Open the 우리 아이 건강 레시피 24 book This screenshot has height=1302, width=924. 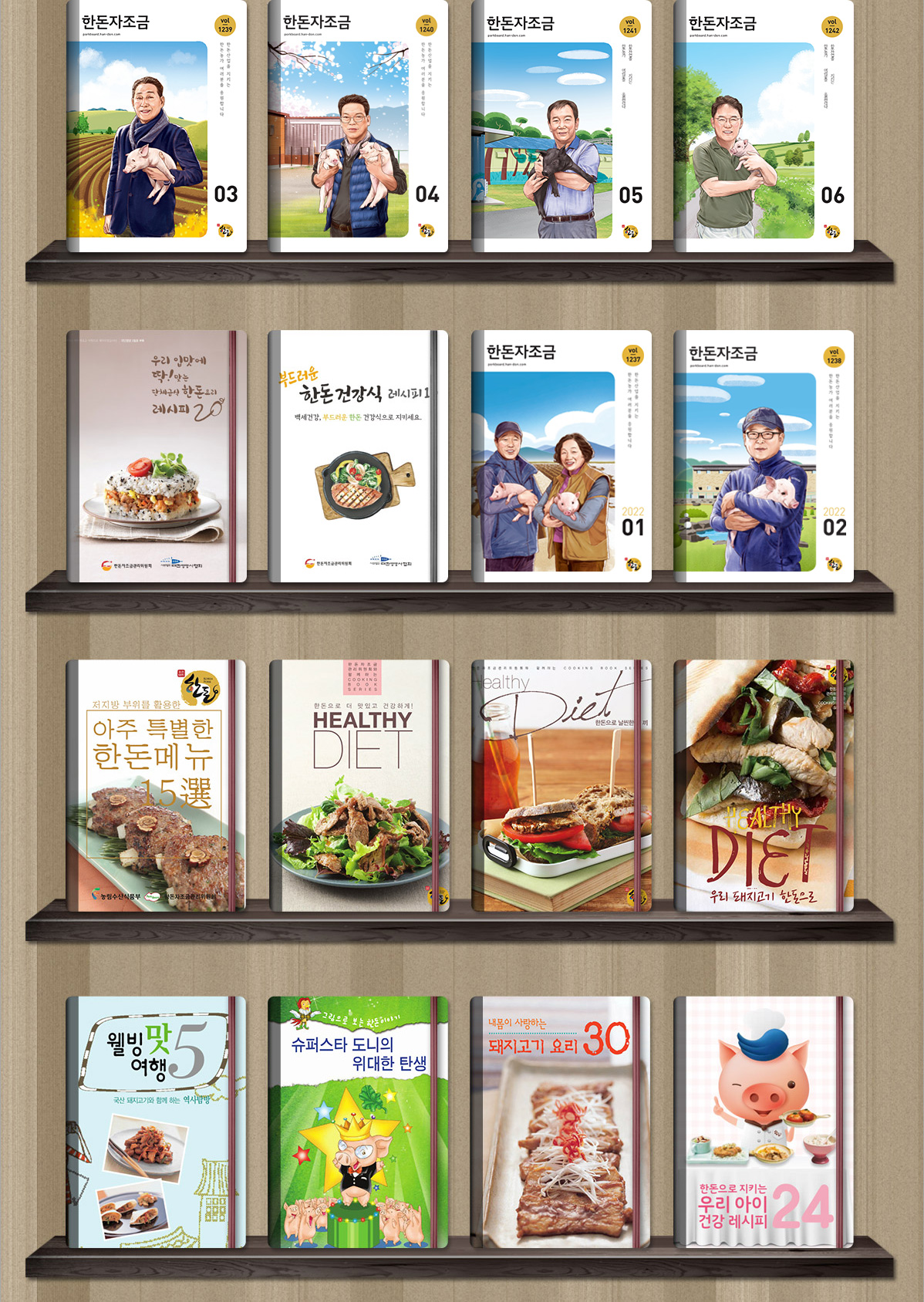(764, 1122)
